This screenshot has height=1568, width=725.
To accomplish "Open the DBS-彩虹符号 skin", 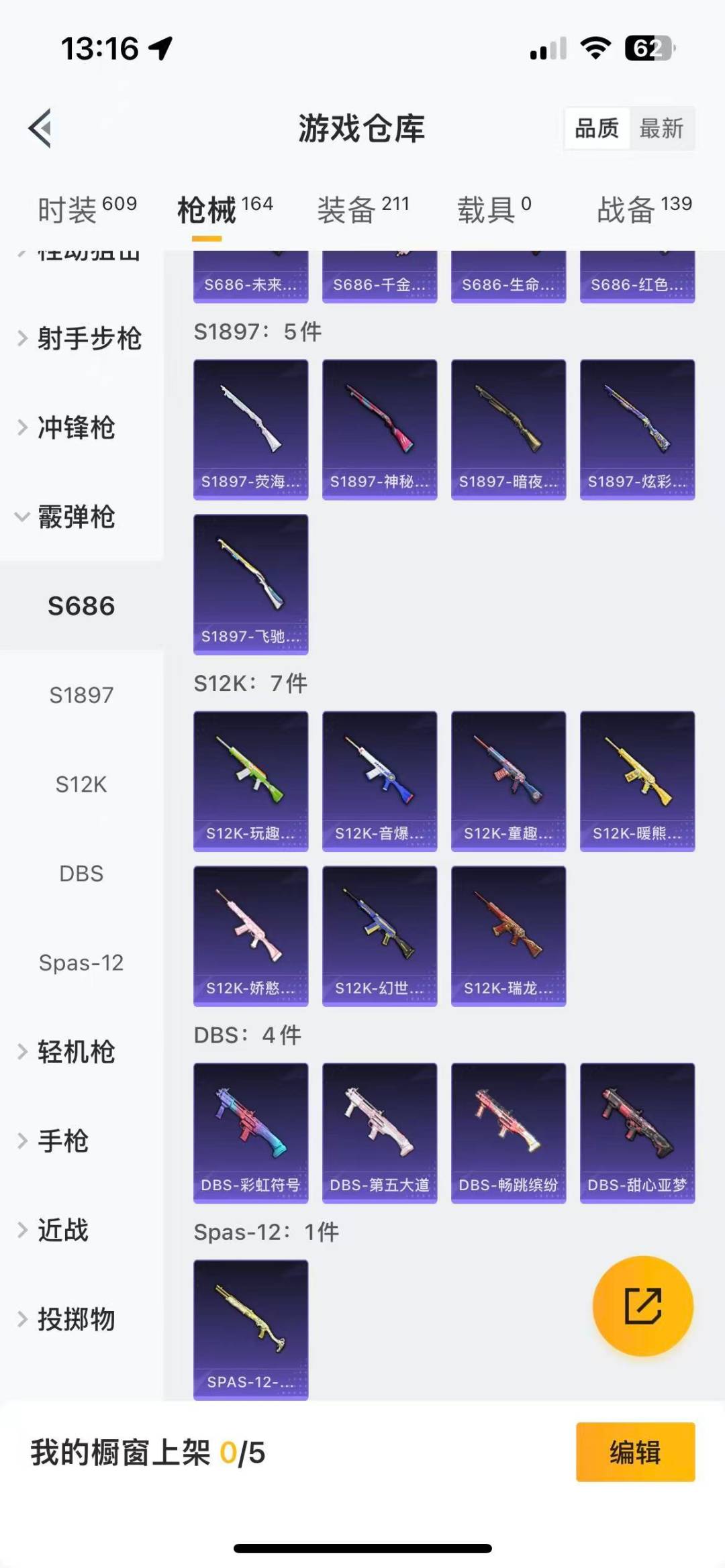I will tap(250, 1133).
